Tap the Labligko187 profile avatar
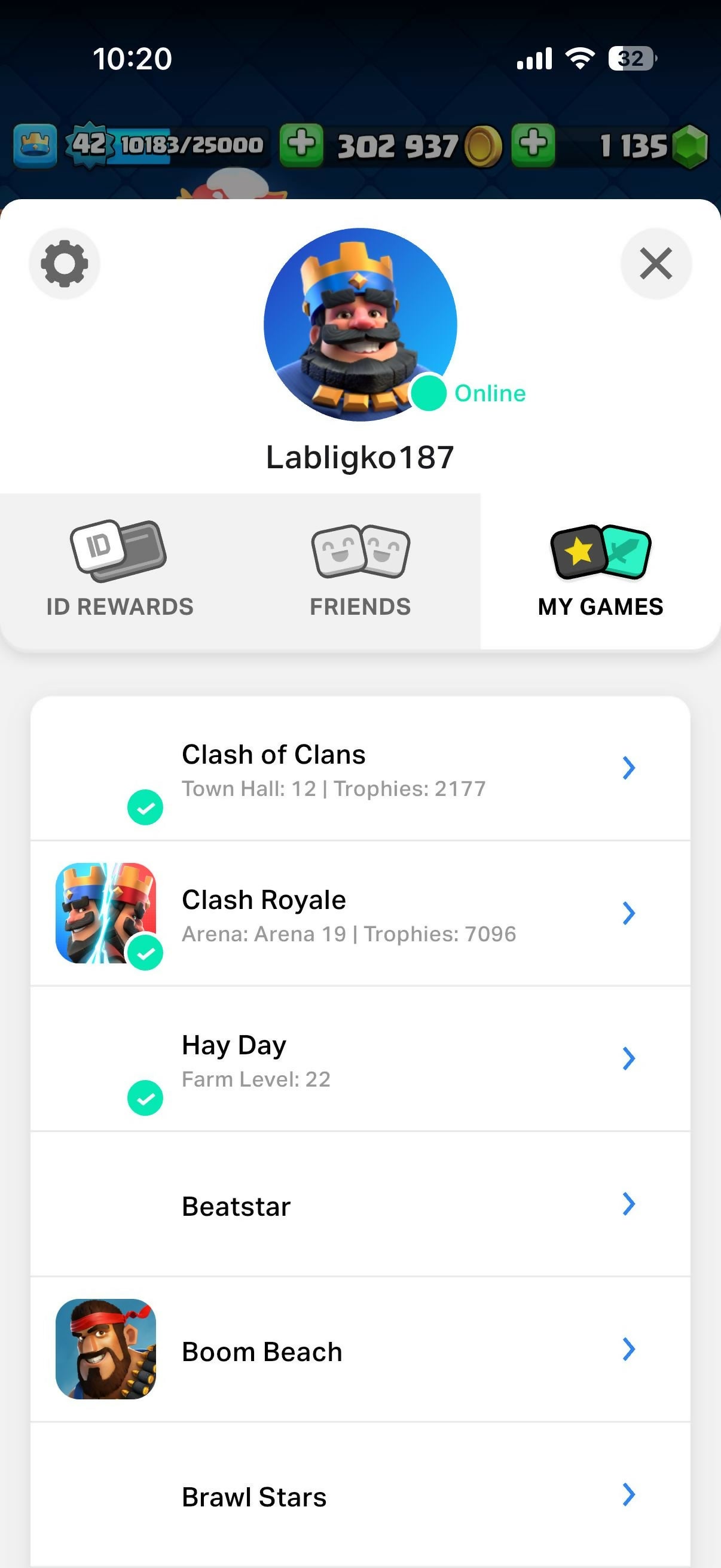This screenshot has height=1568, width=721. coord(359,325)
